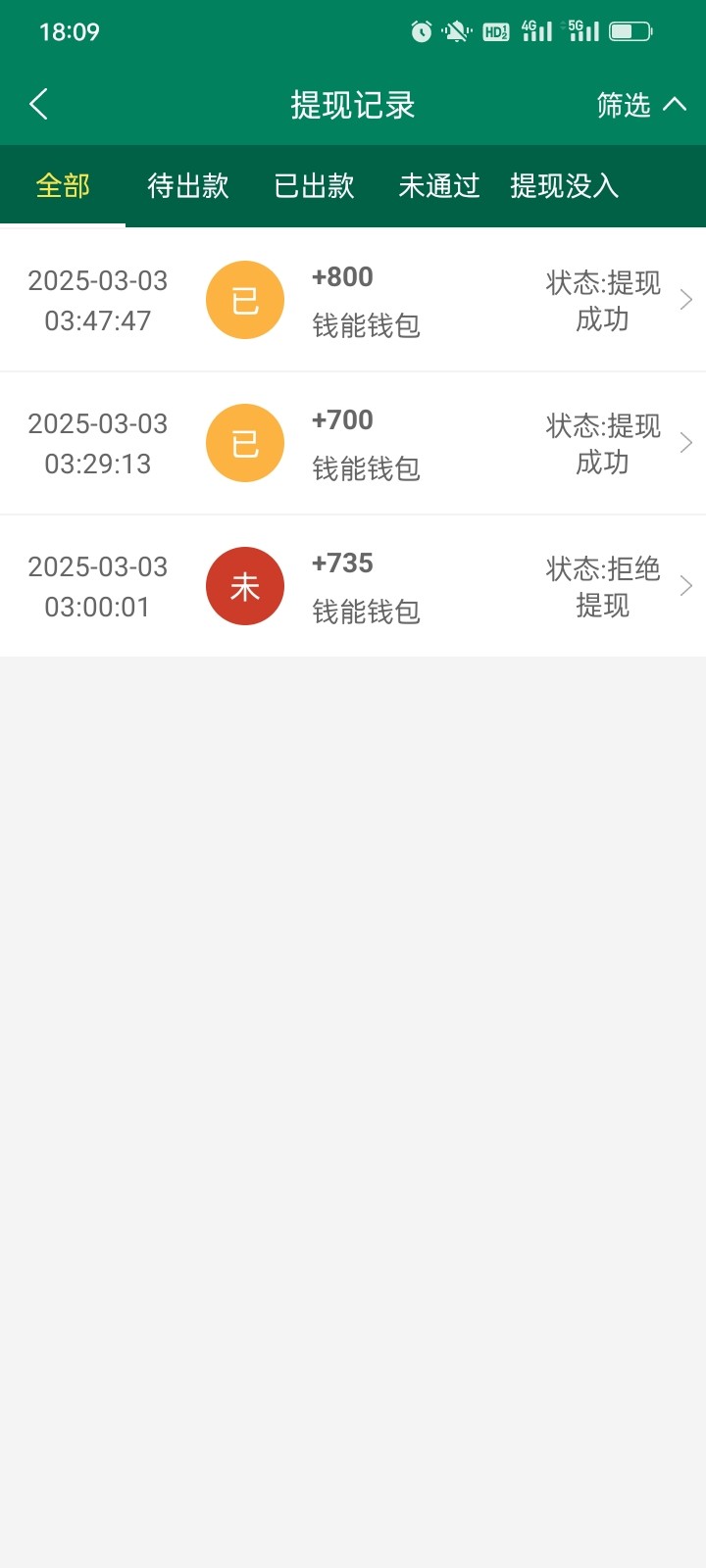
Task: Select the 已出款 filter tab
Action: pyautogui.click(x=314, y=186)
